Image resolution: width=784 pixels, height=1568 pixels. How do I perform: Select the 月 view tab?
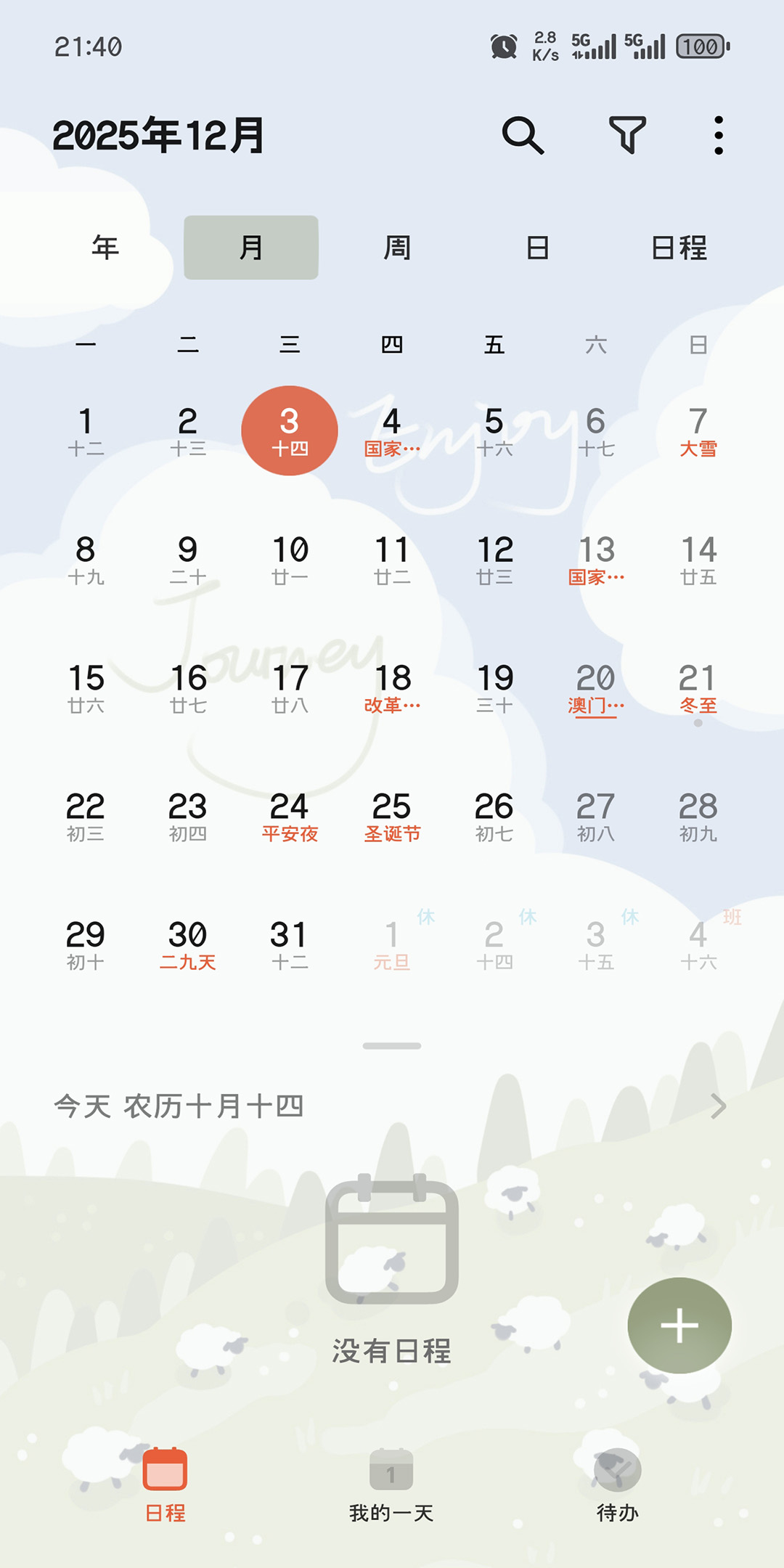pyautogui.click(x=251, y=248)
